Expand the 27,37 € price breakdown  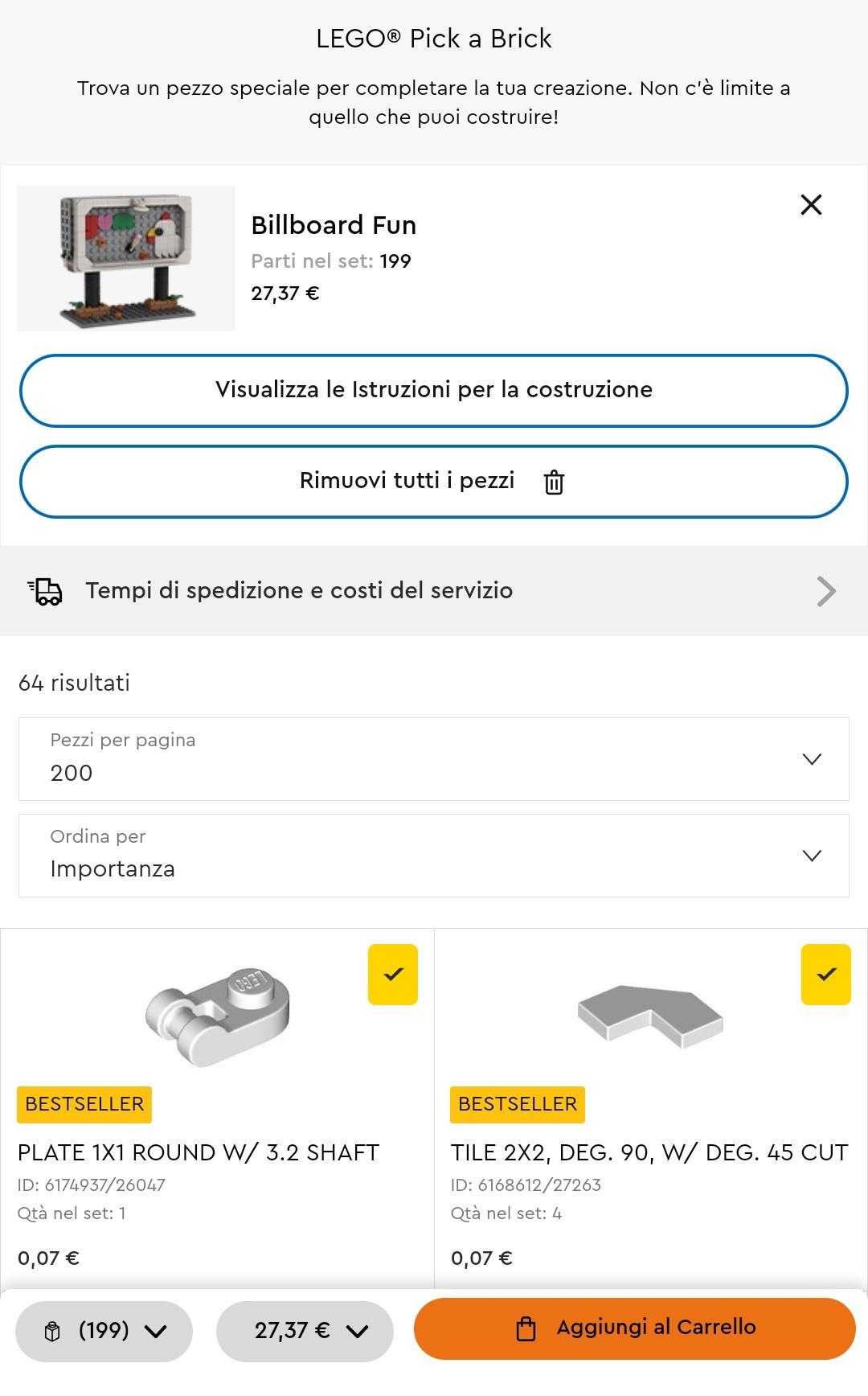click(305, 1331)
